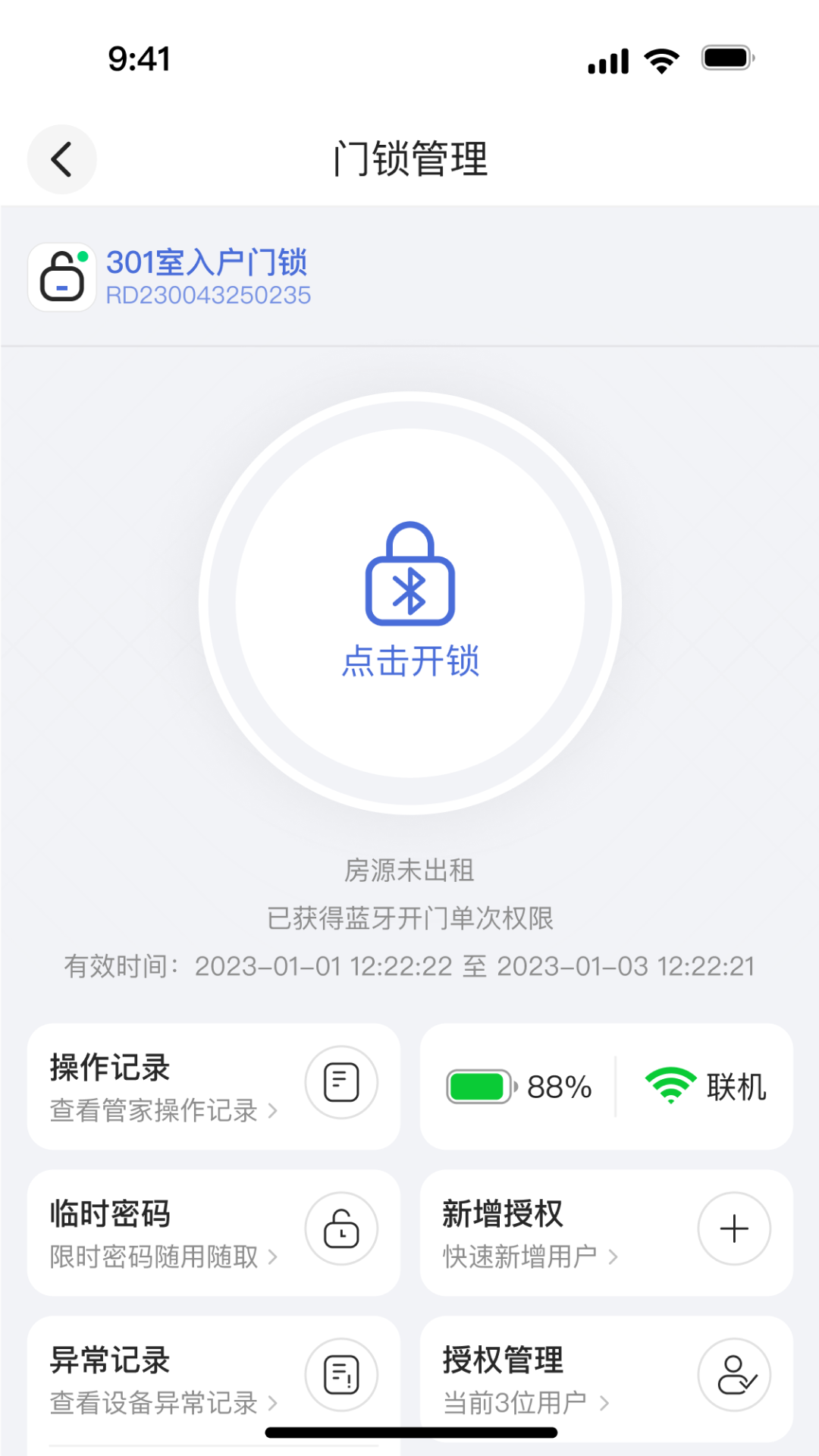Expand 快速新增用户 chevron

pyautogui.click(x=613, y=1258)
